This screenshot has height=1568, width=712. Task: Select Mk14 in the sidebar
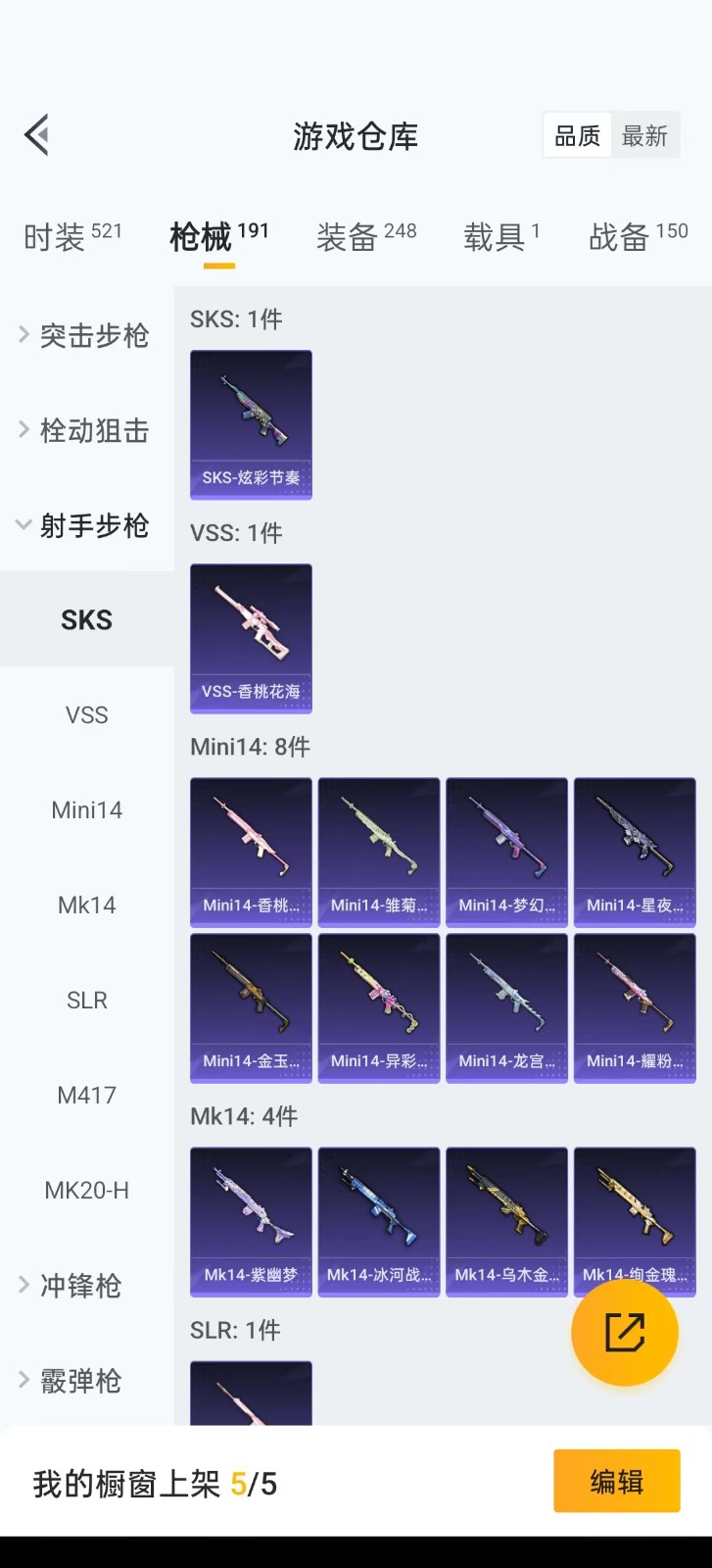[86, 906]
